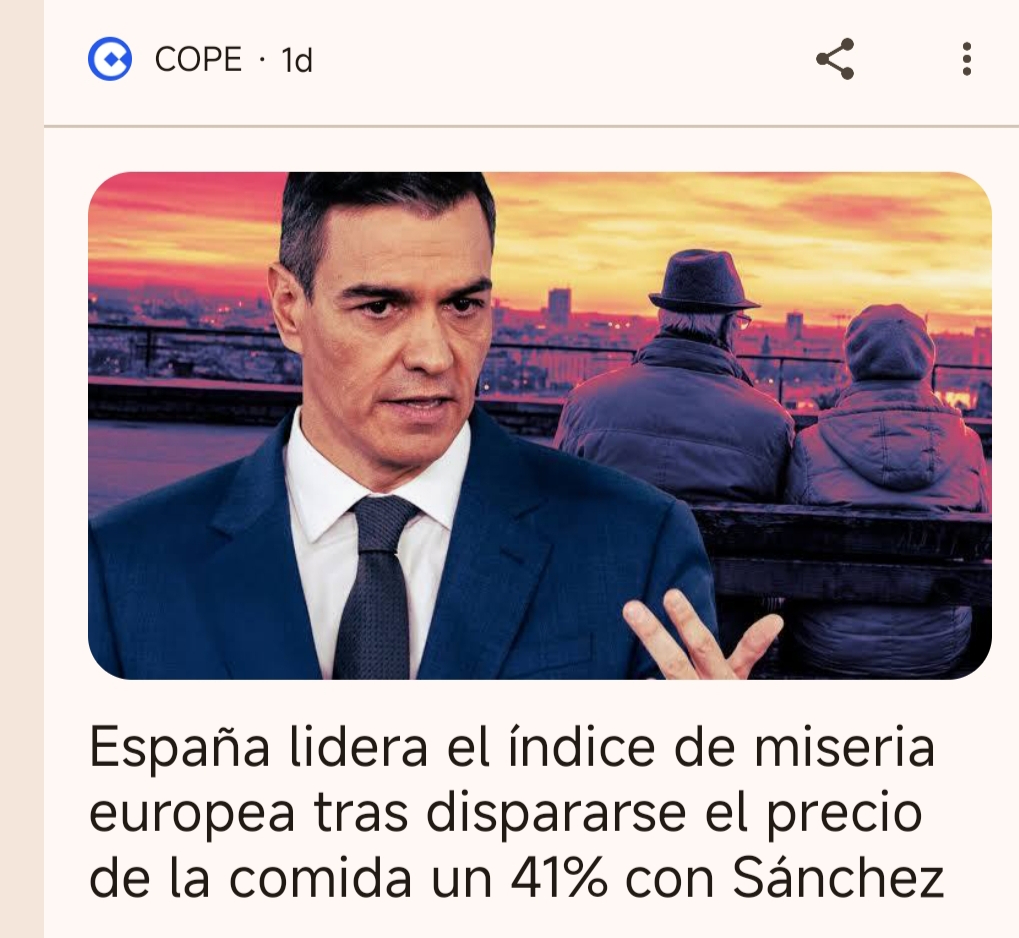Screen dimensions: 1019x938
Task: Open the COPE article about the misery index
Action: point(516,814)
